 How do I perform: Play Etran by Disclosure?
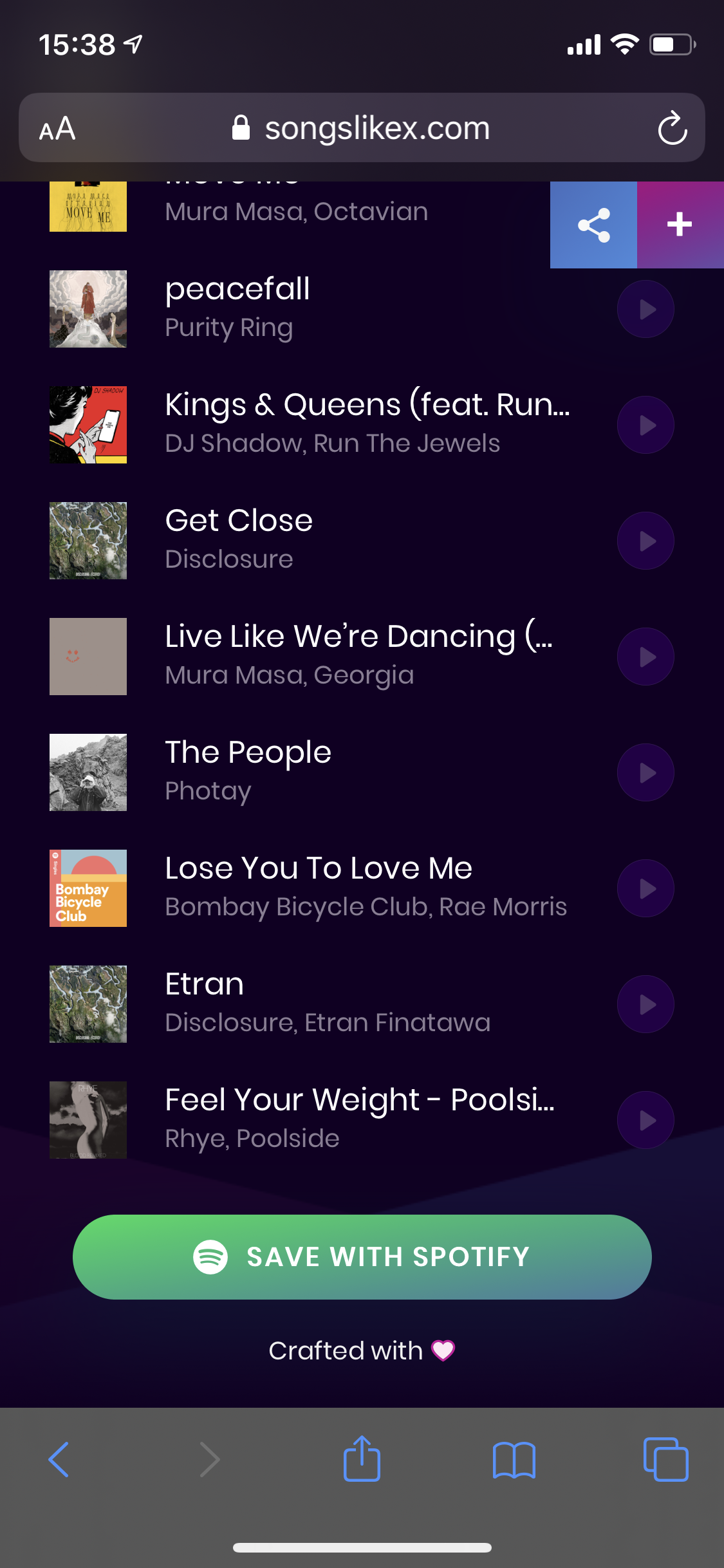coord(645,1004)
